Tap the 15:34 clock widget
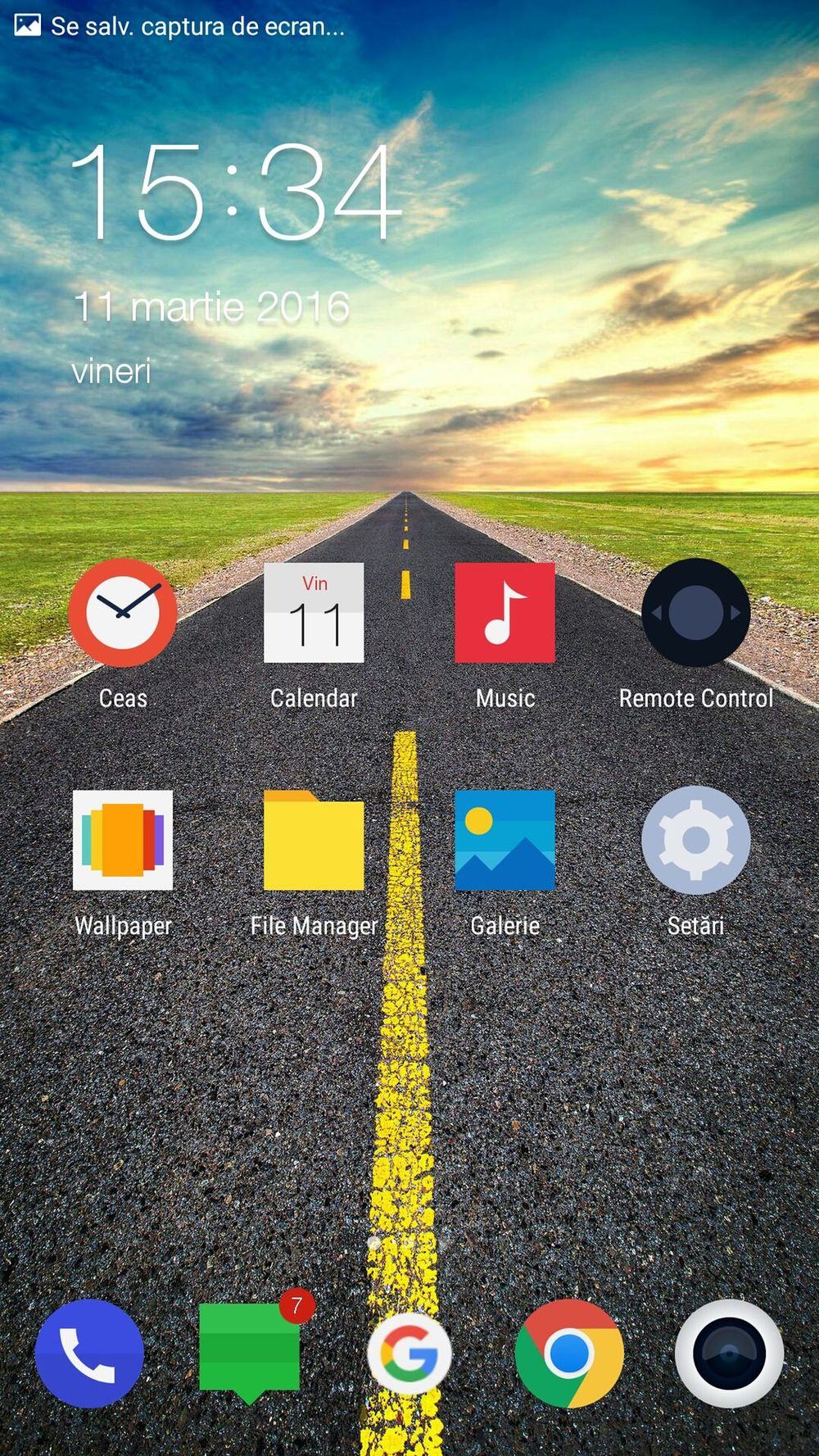819x1456 pixels. (236, 193)
